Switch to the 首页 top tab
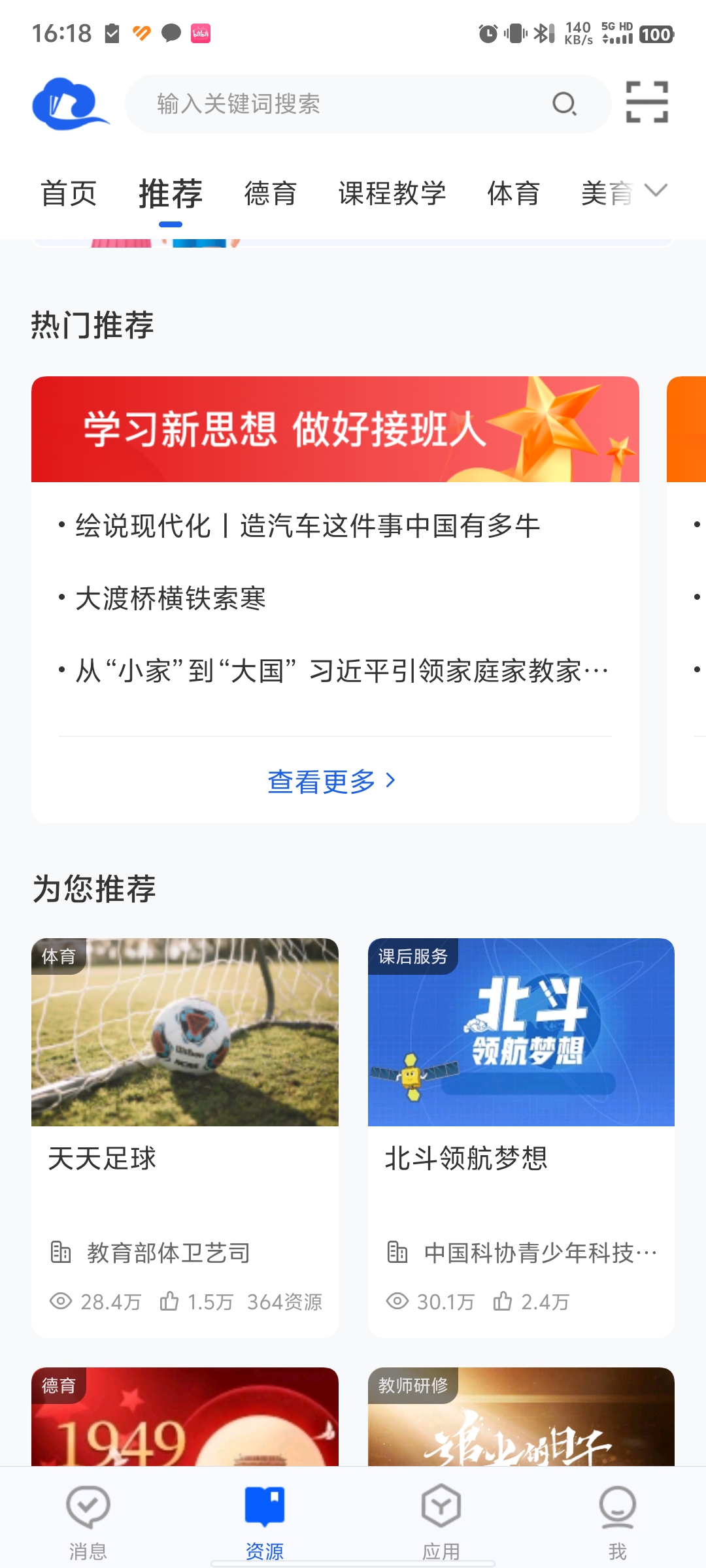The height and width of the screenshot is (1568, 706). click(69, 193)
